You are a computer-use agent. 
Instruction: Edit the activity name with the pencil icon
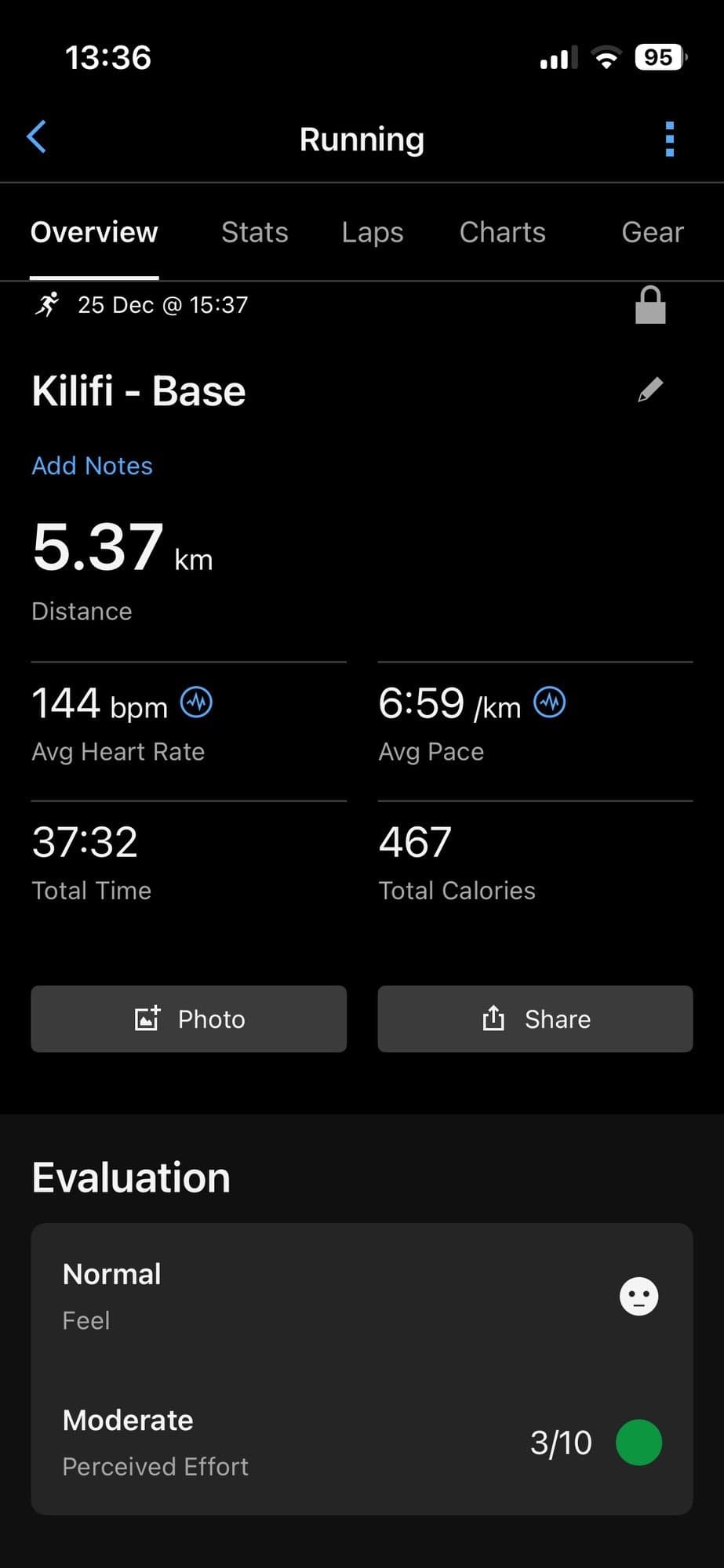click(649, 390)
